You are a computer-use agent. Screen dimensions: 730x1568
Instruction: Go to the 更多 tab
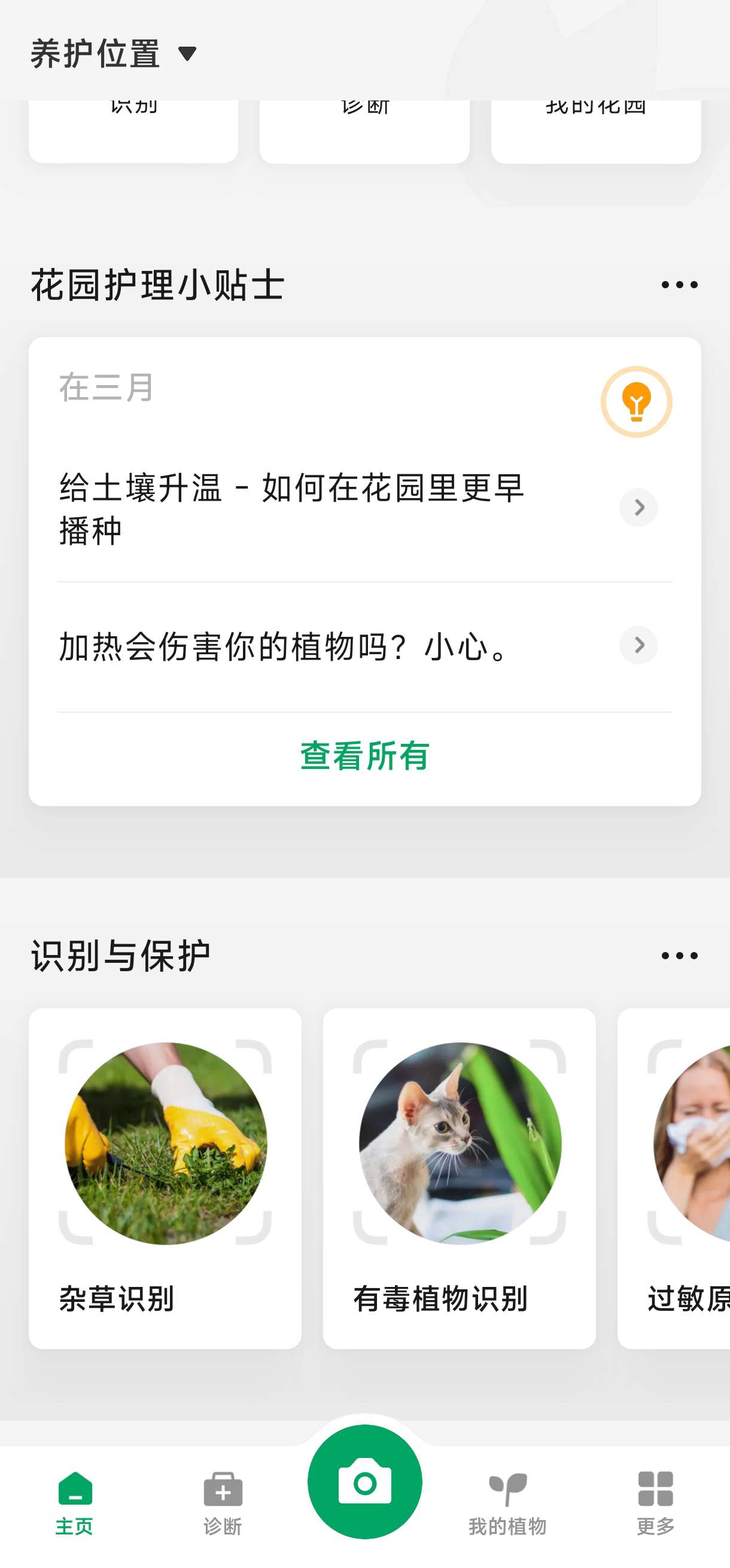pyautogui.click(x=655, y=1502)
